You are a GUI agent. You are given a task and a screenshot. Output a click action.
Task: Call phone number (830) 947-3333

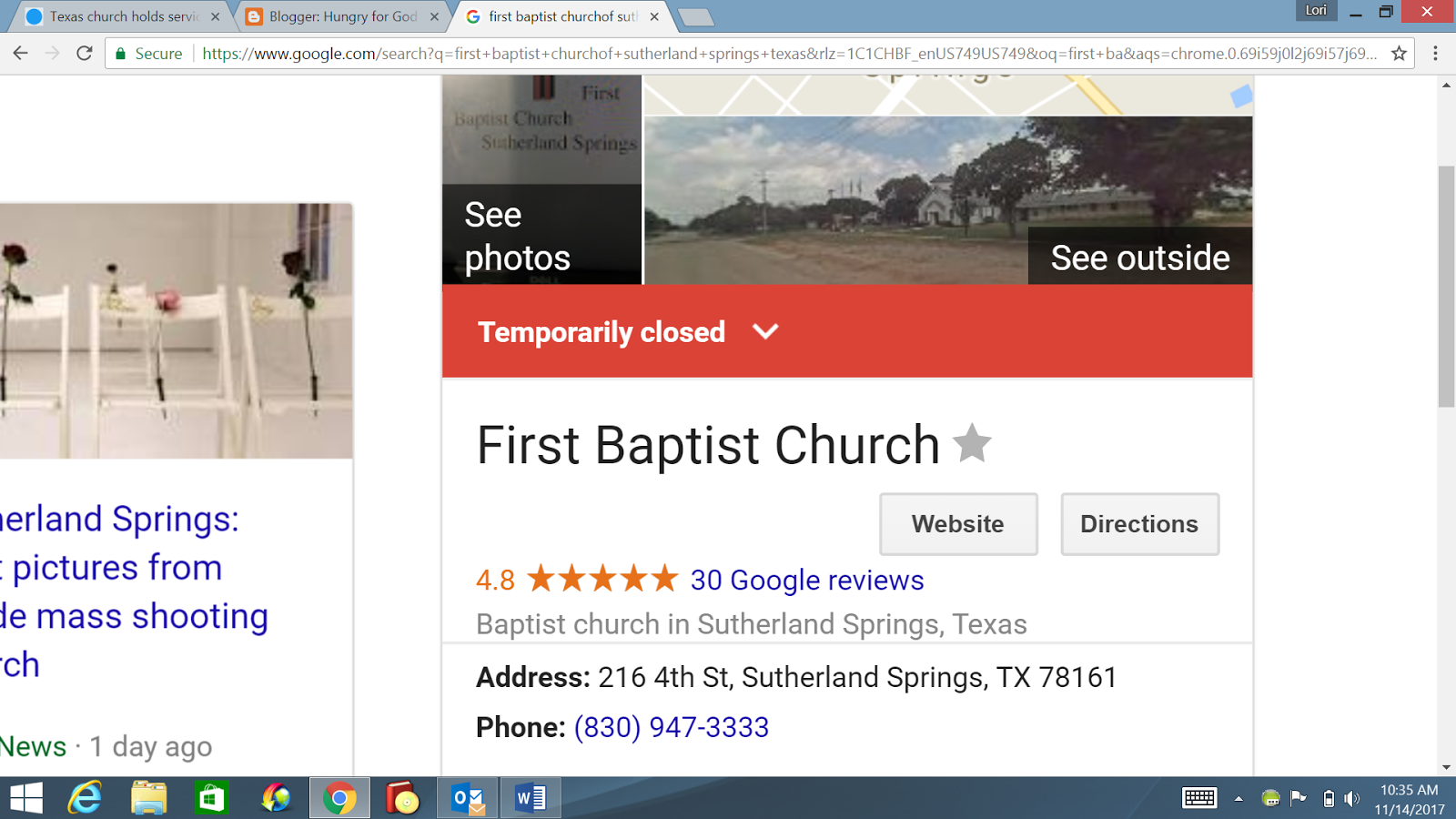pyautogui.click(x=671, y=727)
